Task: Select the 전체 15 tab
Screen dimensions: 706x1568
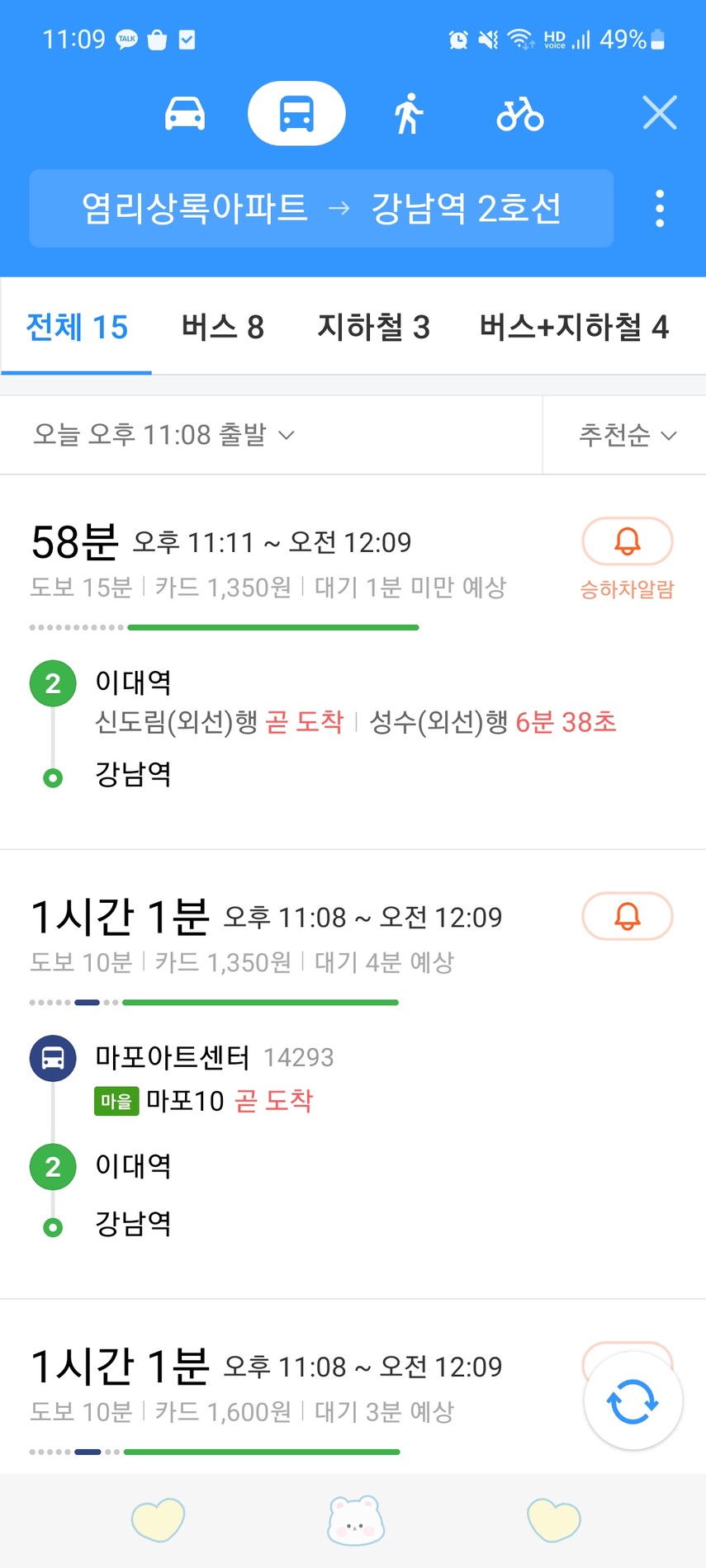Action: (x=77, y=328)
